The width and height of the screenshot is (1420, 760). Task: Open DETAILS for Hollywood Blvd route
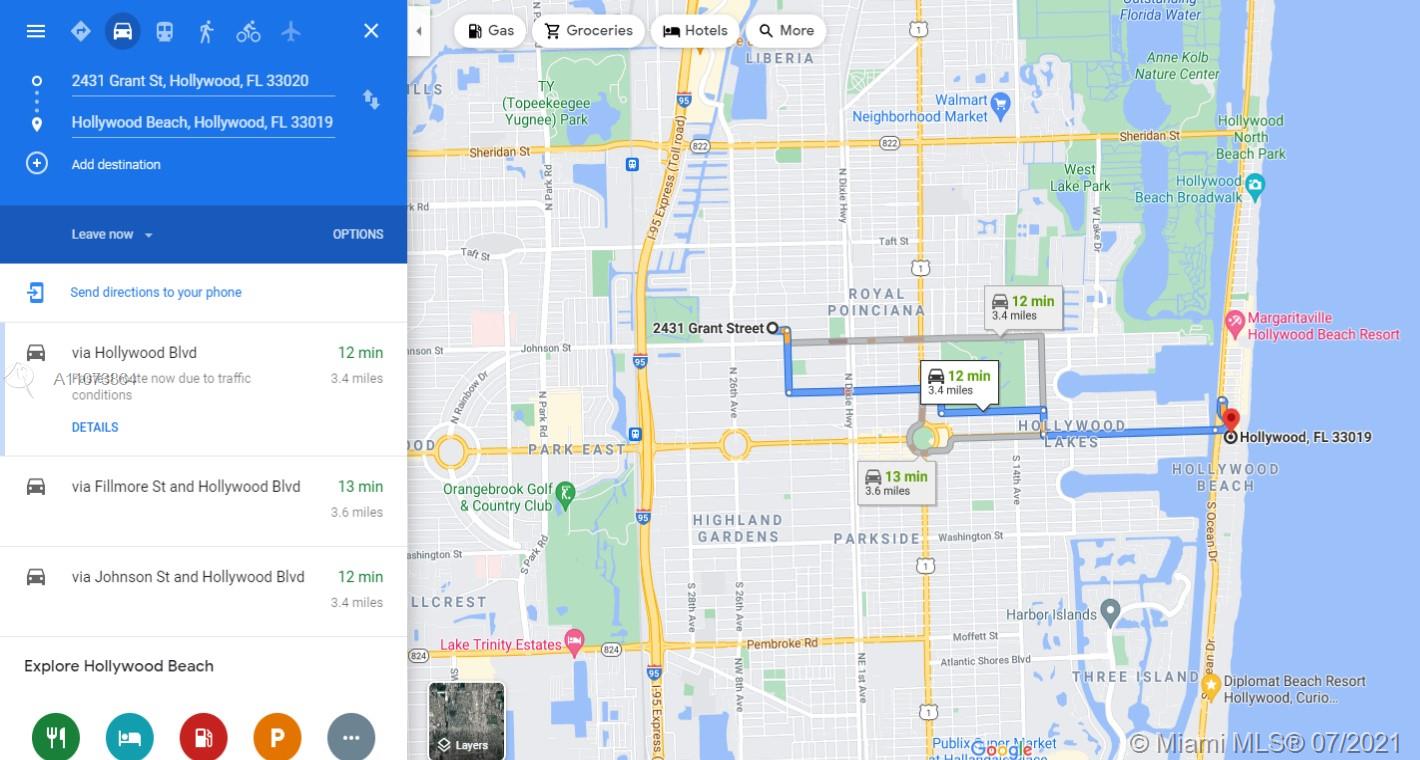(x=95, y=427)
